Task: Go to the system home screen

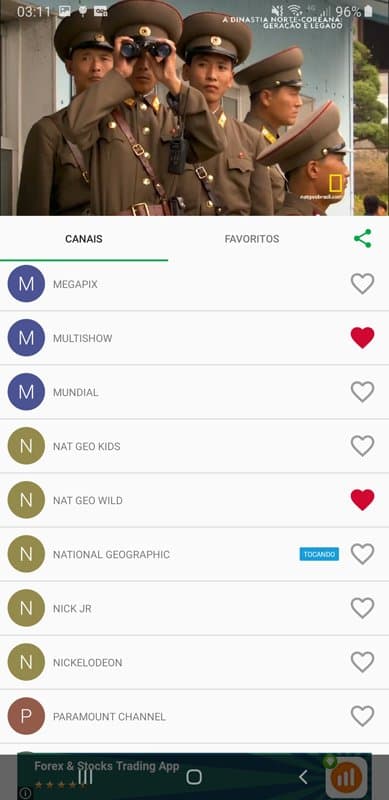Action: (194, 777)
